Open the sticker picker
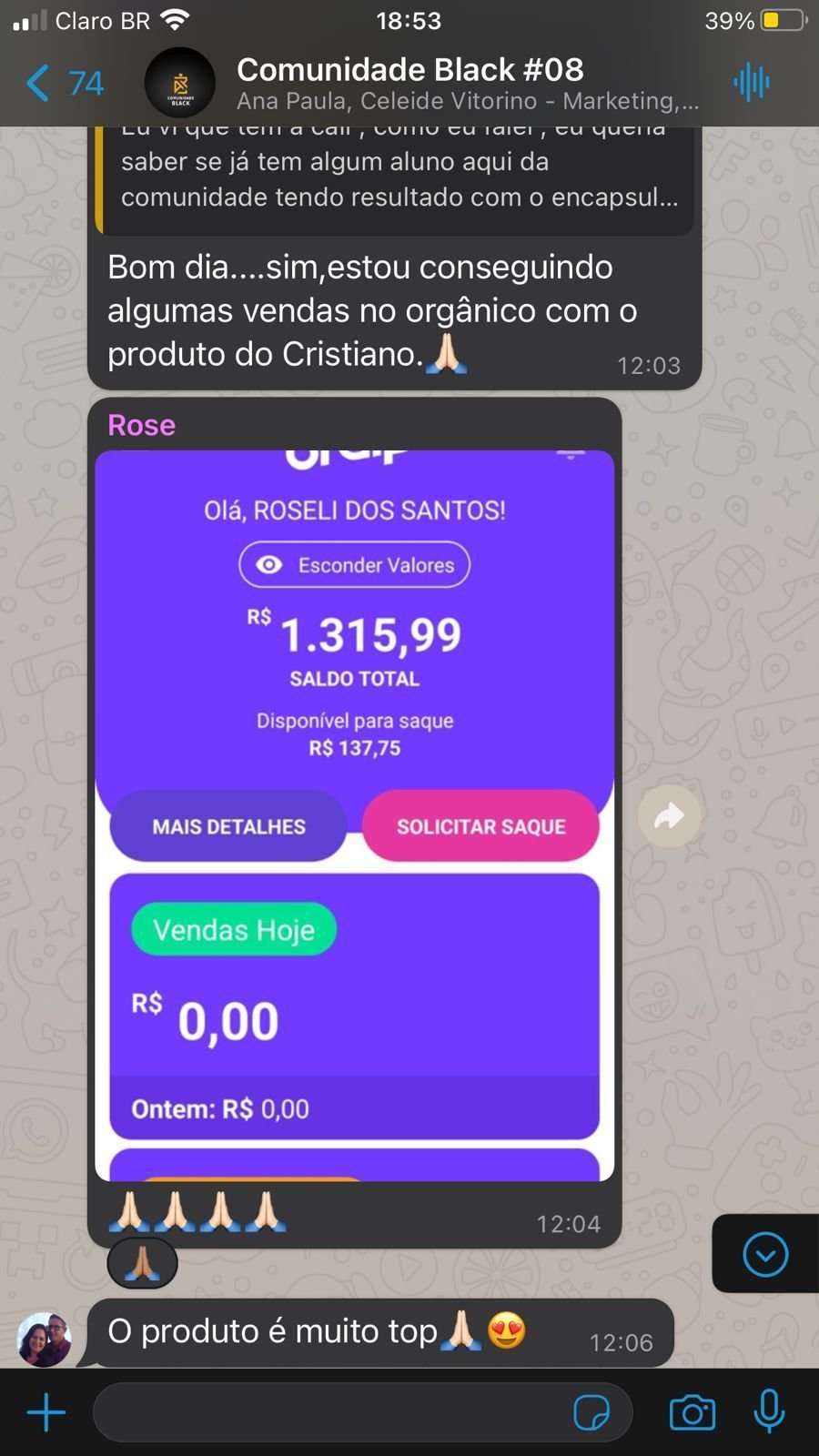 coord(591,1412)
